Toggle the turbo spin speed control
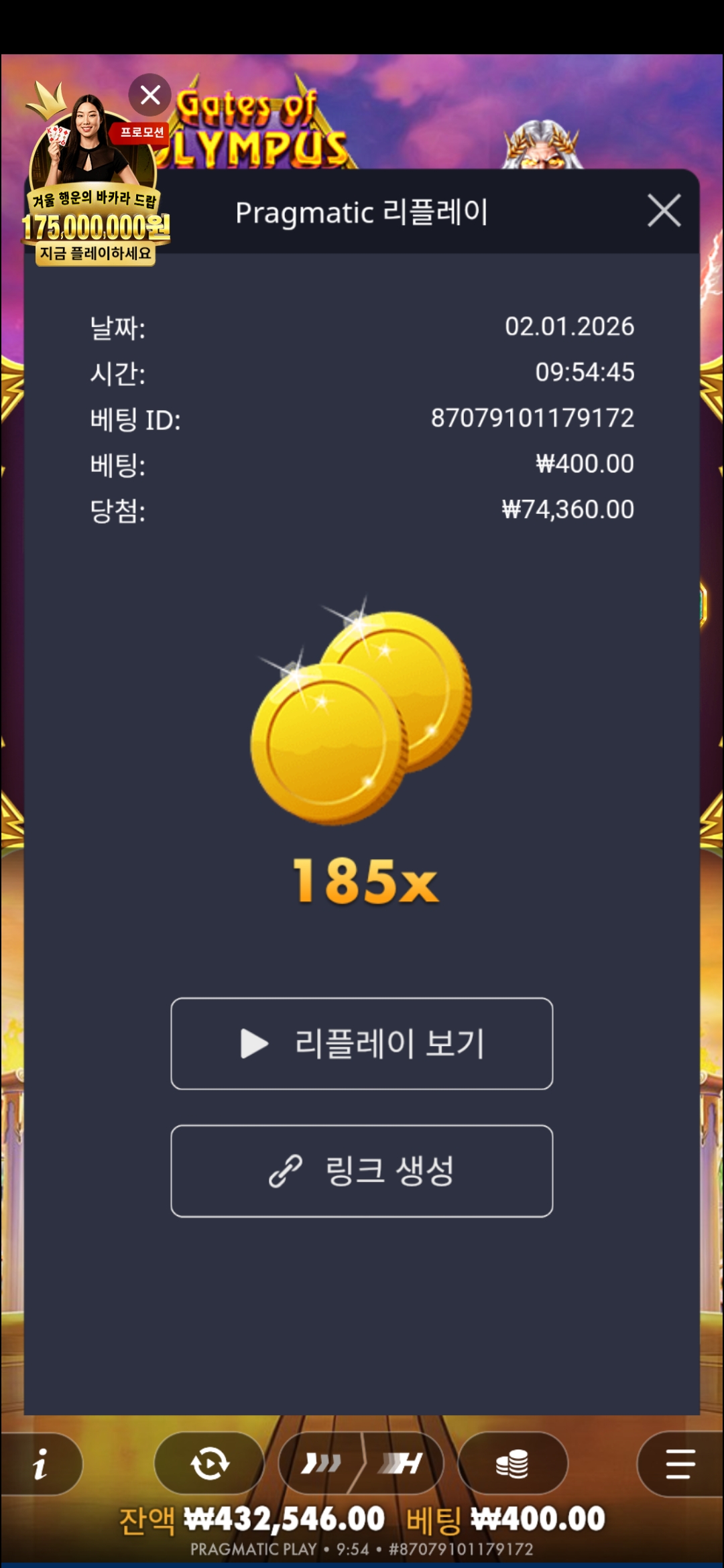Viewport: 724px width, 1568px height. (x=361, y=1463)
